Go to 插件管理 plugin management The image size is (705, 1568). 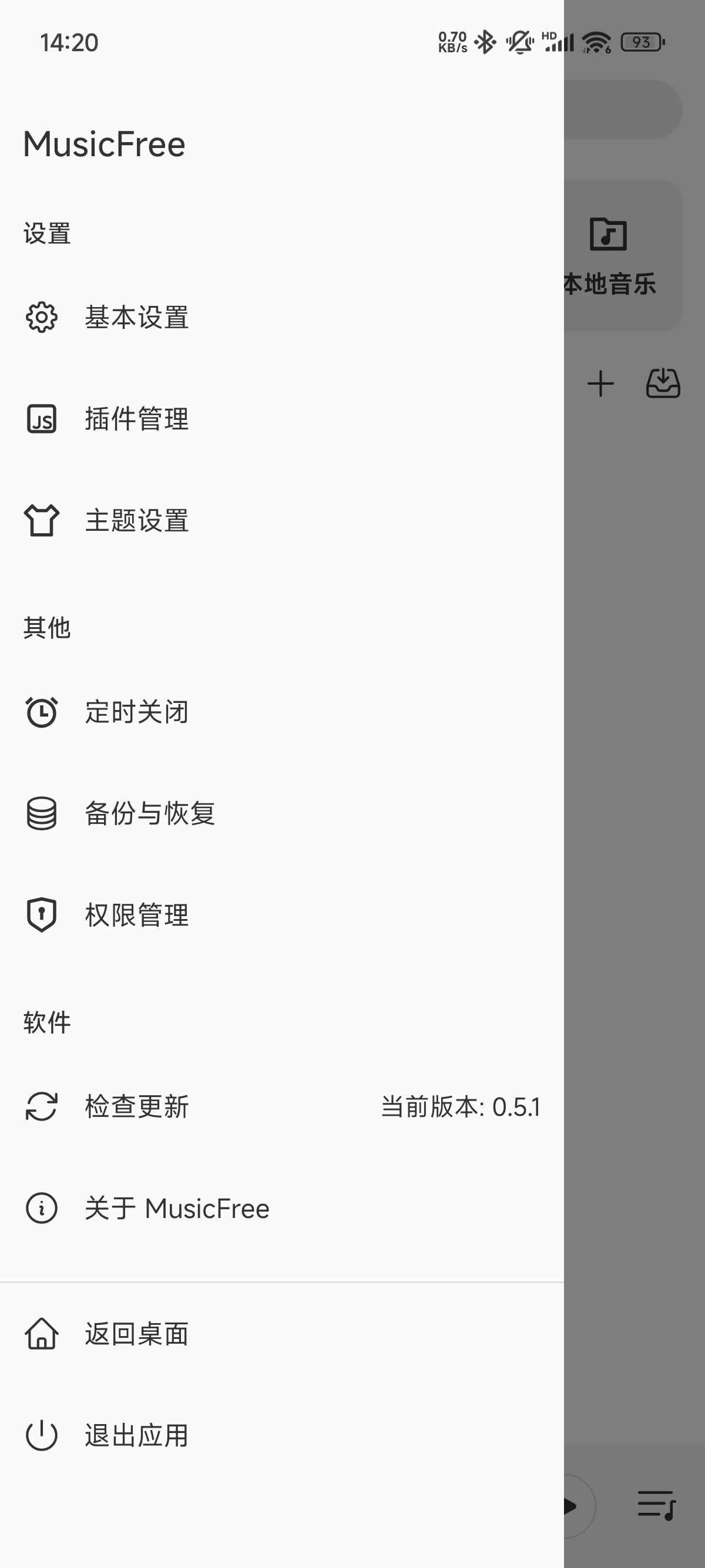(x=137, y=419)
